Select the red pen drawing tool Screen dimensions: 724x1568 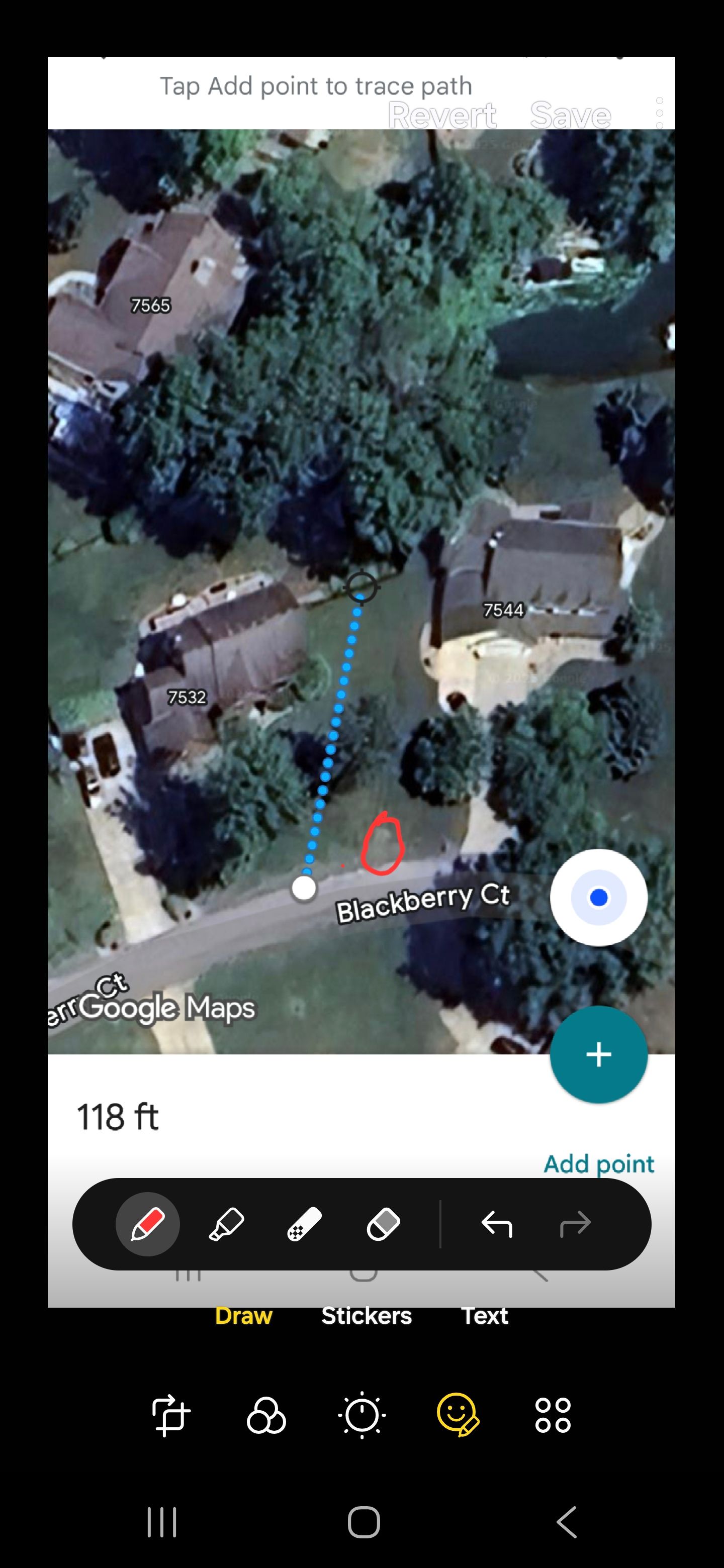[147, 1223]
